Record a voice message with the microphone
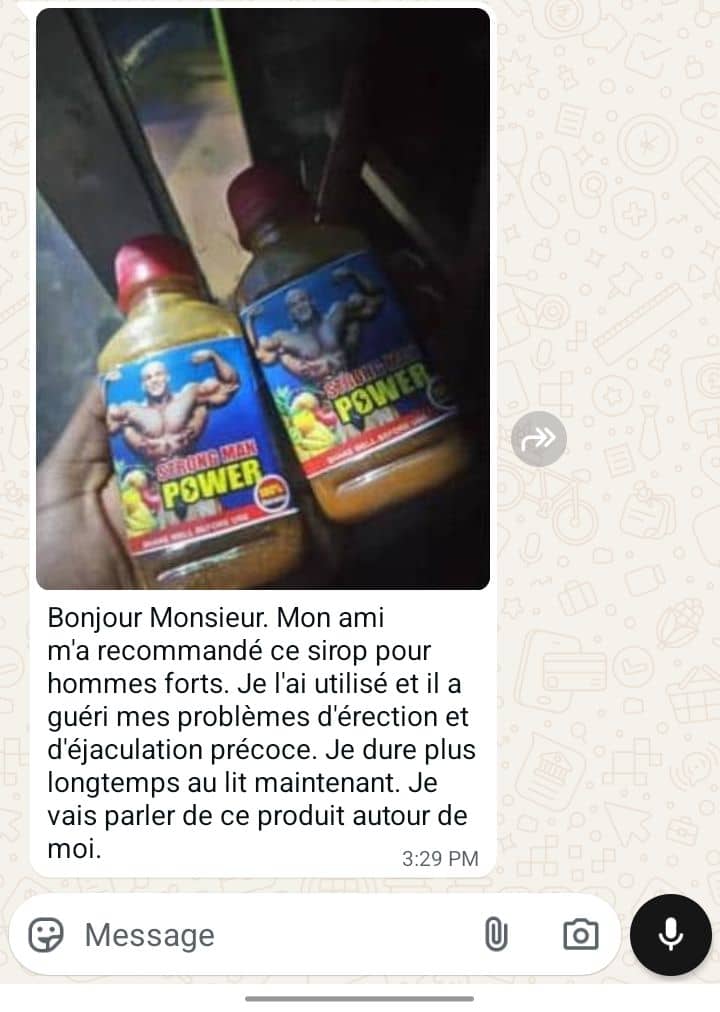The height and width of the screenshot is (1012, 720). pos(671,935)
